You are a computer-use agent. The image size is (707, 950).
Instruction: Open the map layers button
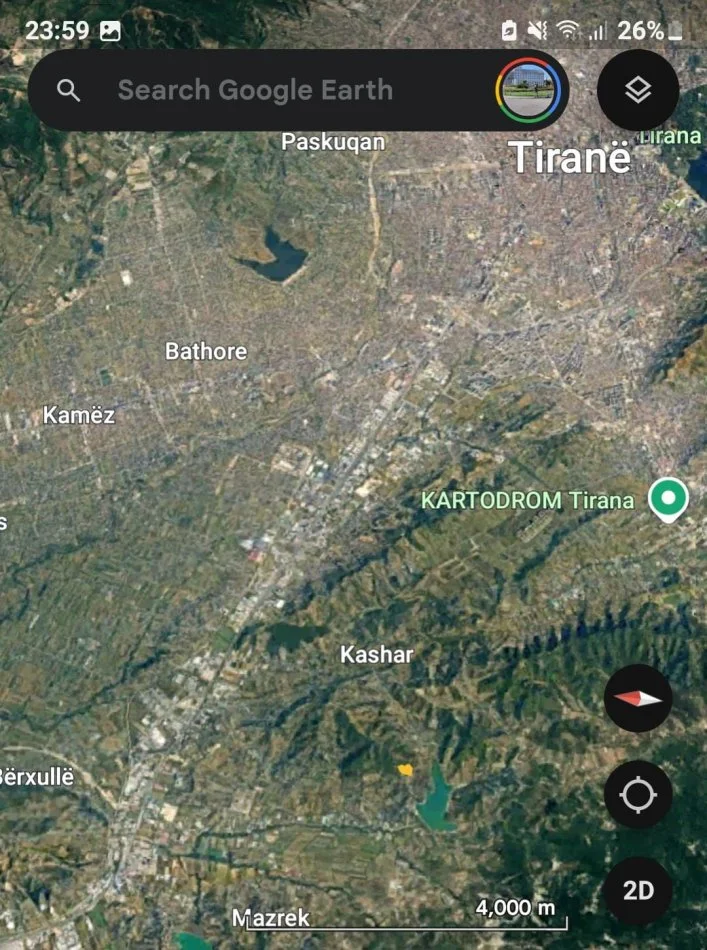[638, 91]
